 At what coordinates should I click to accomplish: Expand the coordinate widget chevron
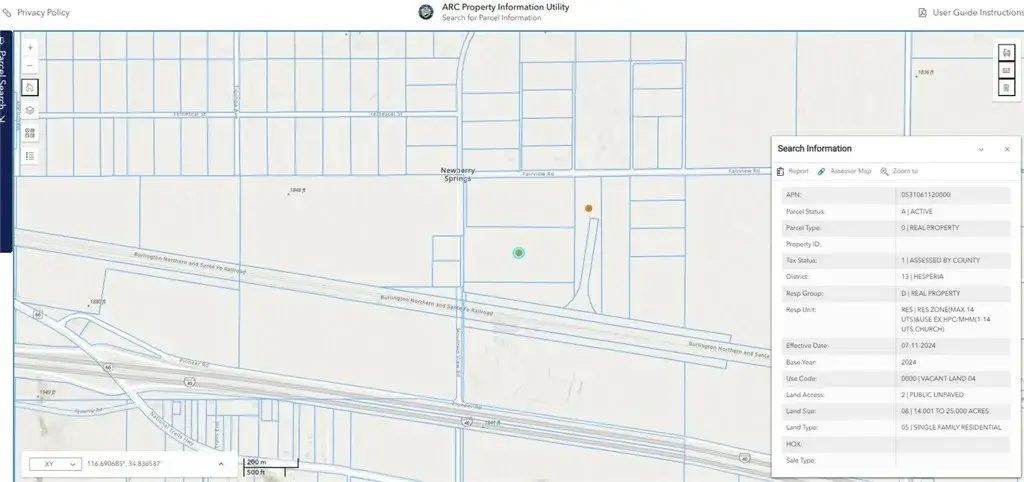point(220,464)
